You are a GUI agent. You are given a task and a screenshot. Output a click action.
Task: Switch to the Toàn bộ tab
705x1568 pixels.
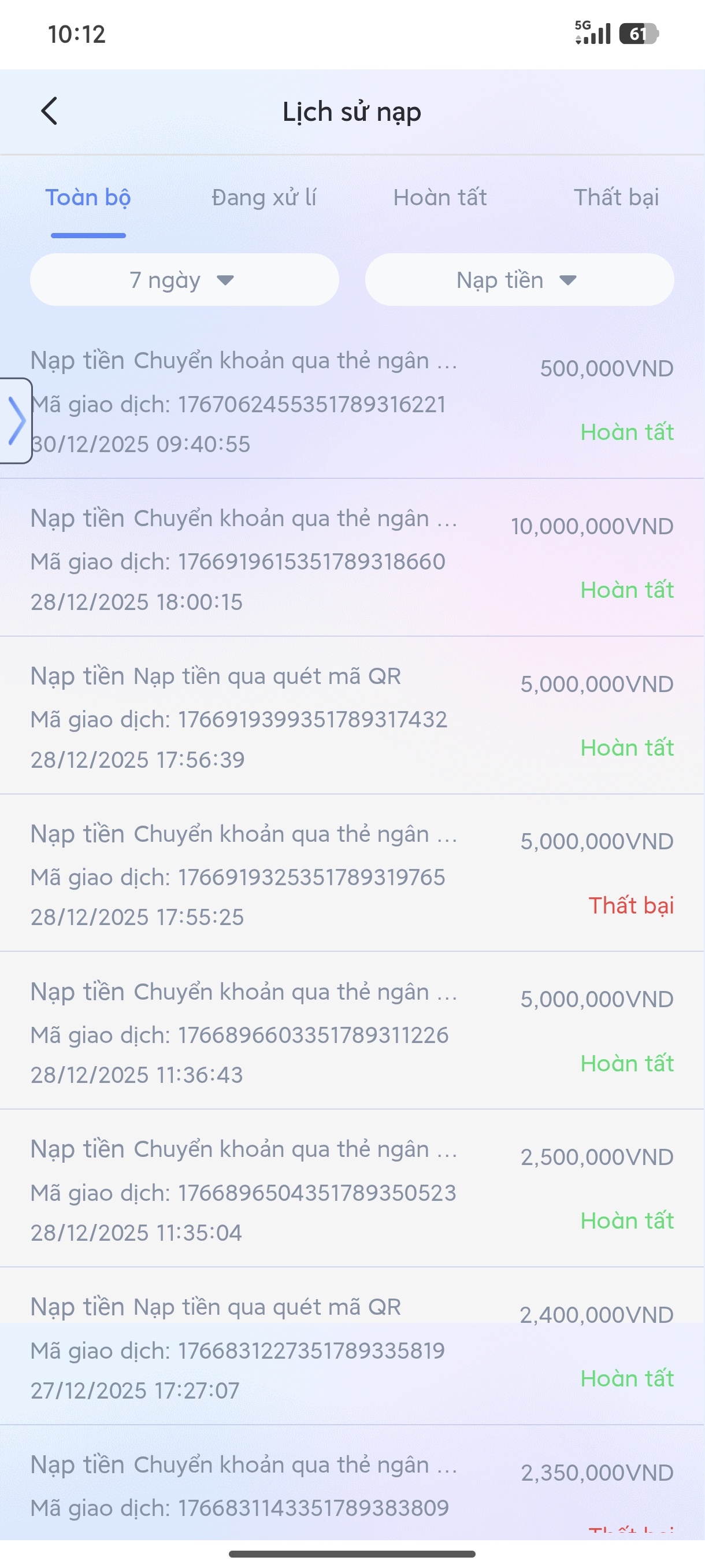88,198
